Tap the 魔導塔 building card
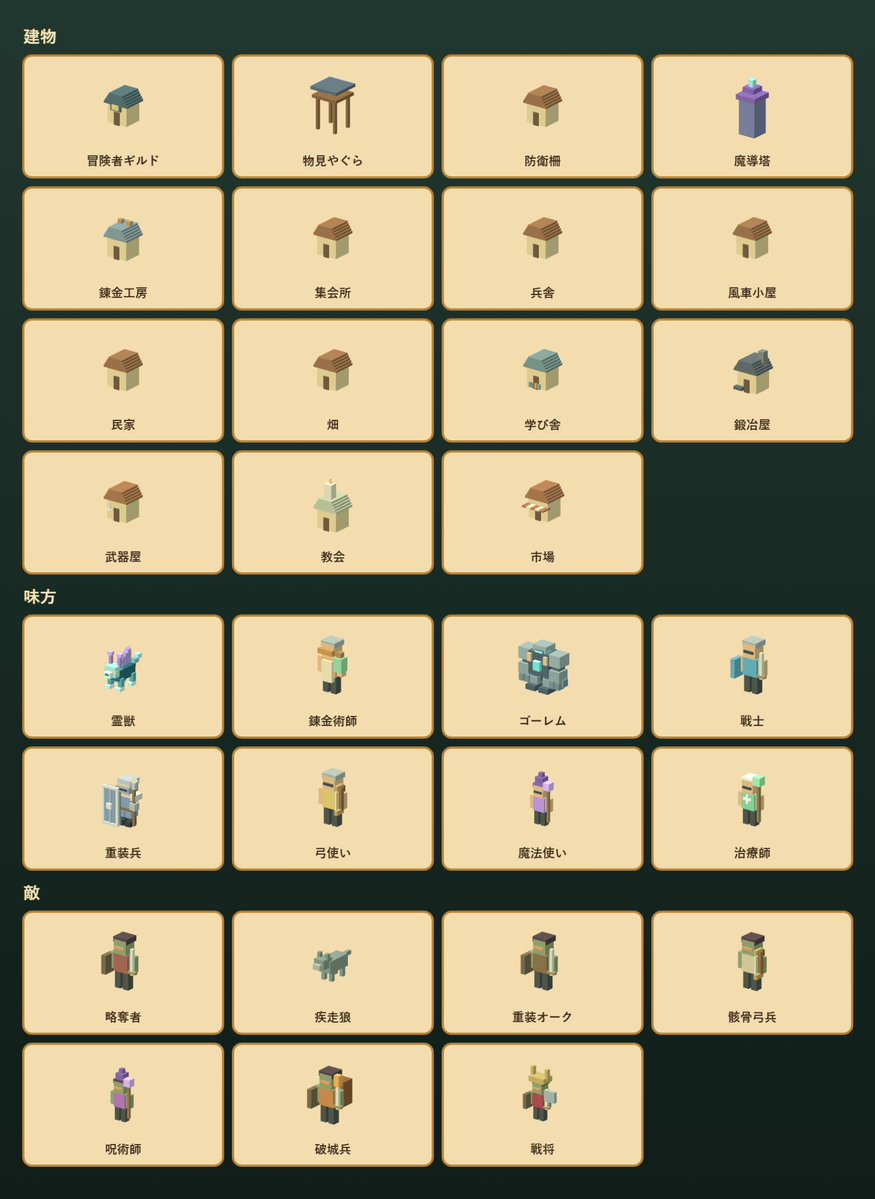This screenshot has width=875, height=1199. tap(752, 116)
